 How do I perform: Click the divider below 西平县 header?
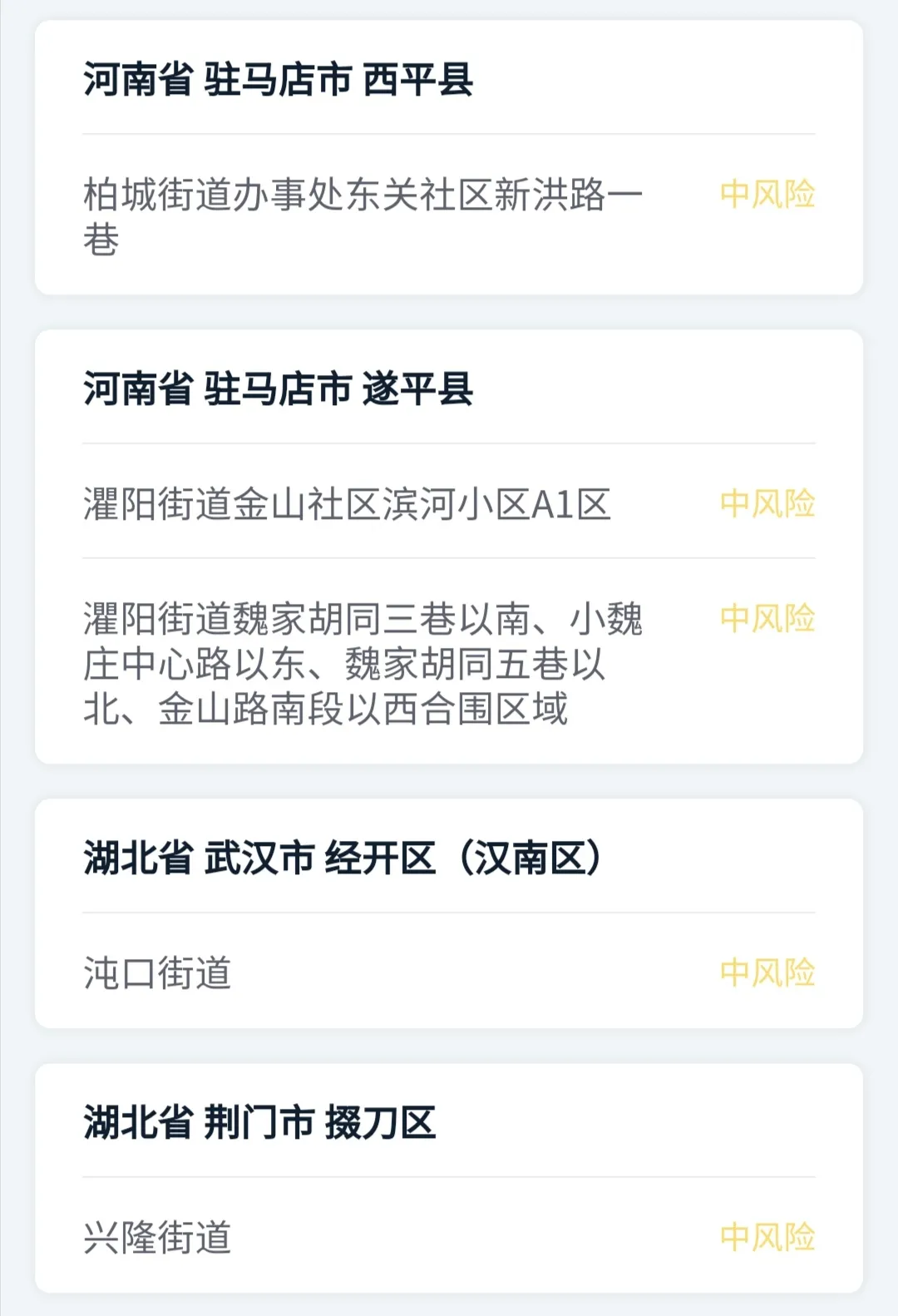coord(449,133)
